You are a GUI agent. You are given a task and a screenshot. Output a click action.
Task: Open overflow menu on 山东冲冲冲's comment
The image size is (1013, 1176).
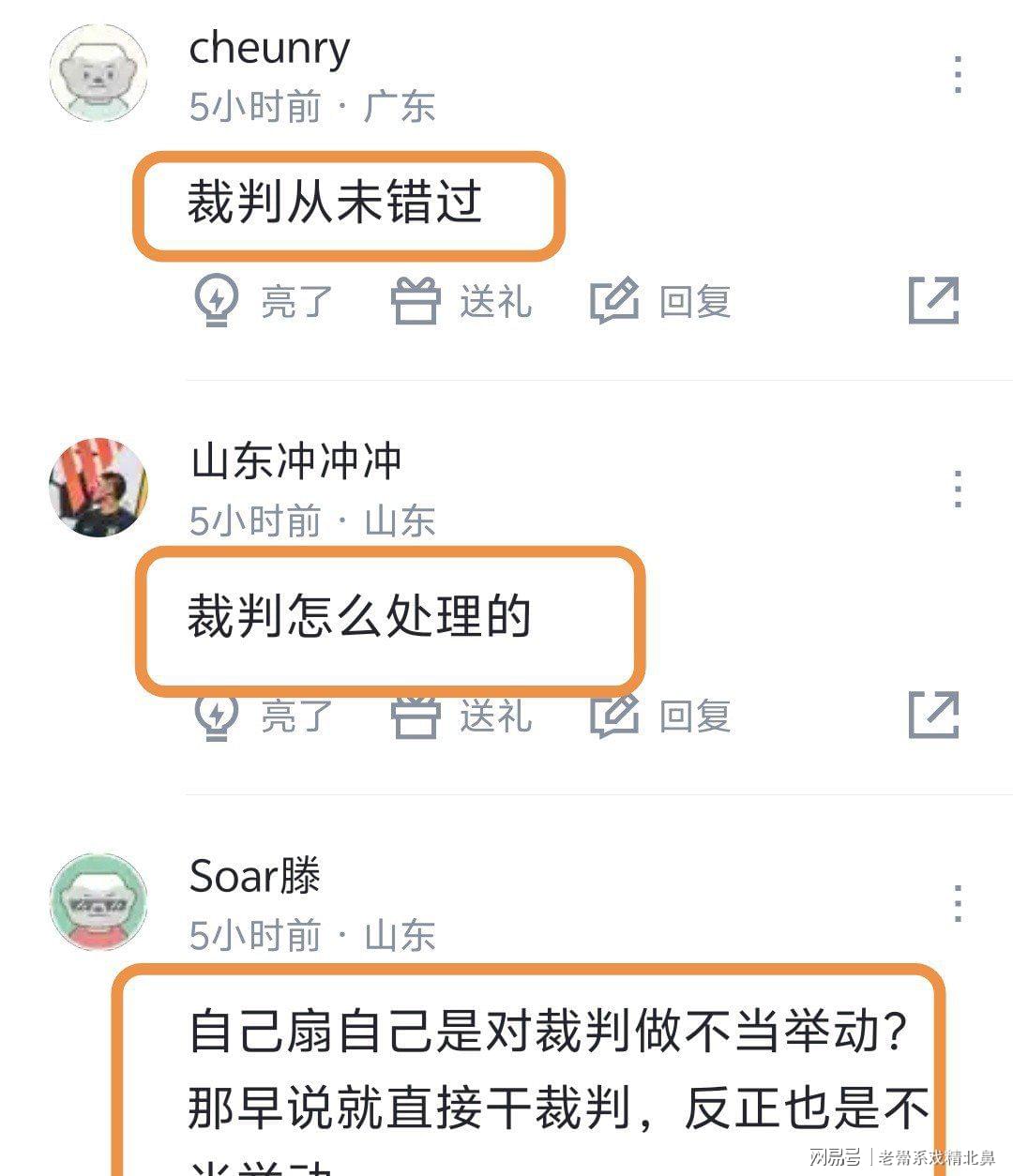click(x=957, y=489)
